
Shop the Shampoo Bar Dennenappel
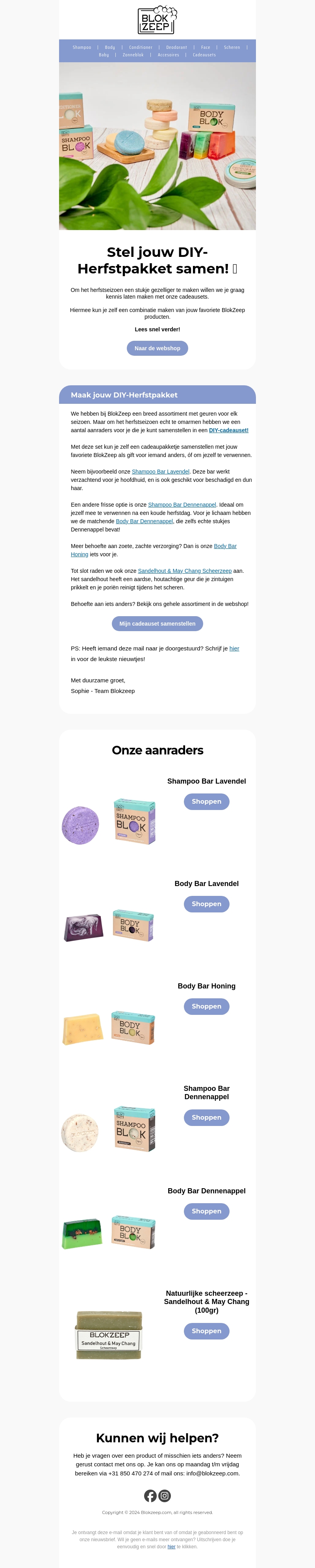[206, 1118]
